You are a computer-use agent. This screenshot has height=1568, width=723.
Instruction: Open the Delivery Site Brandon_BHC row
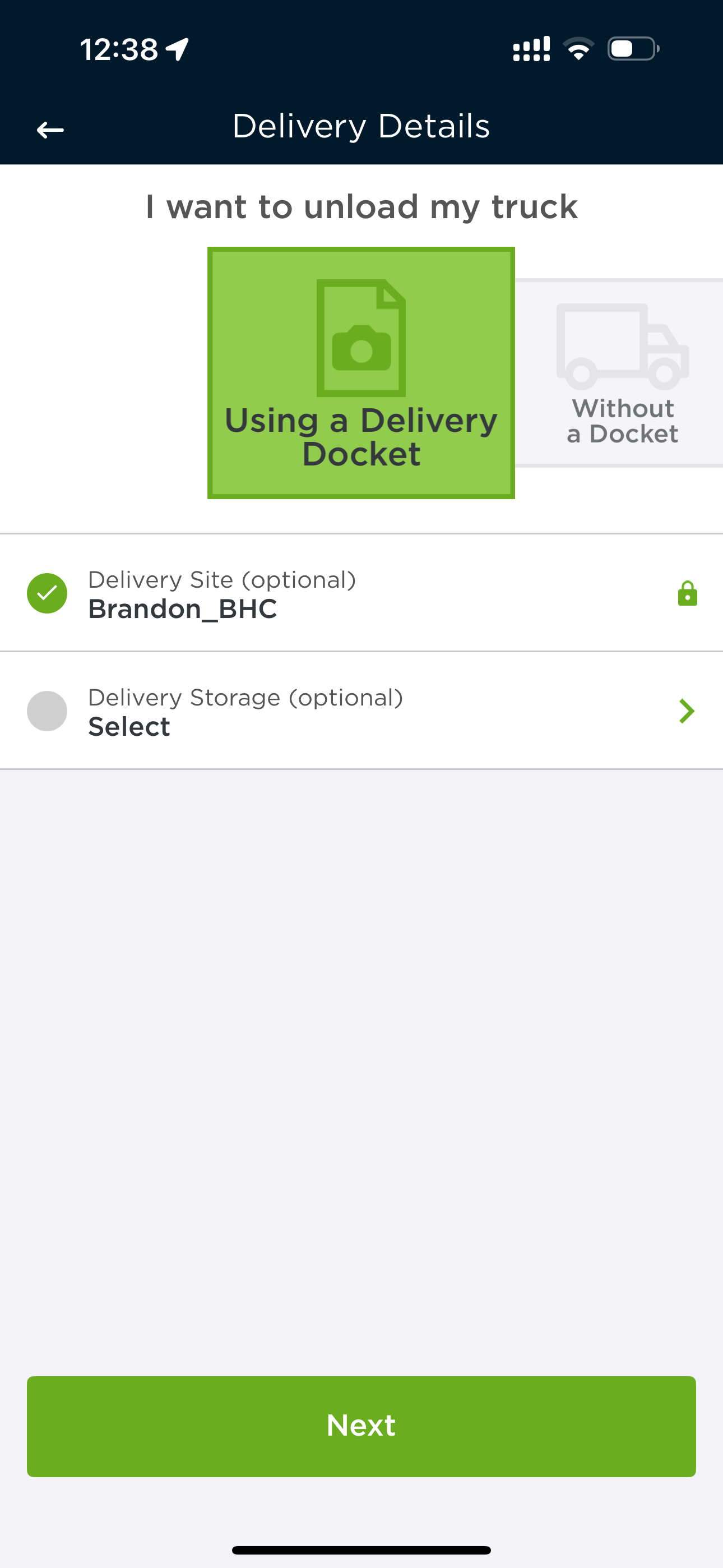[x=361, y=593]
